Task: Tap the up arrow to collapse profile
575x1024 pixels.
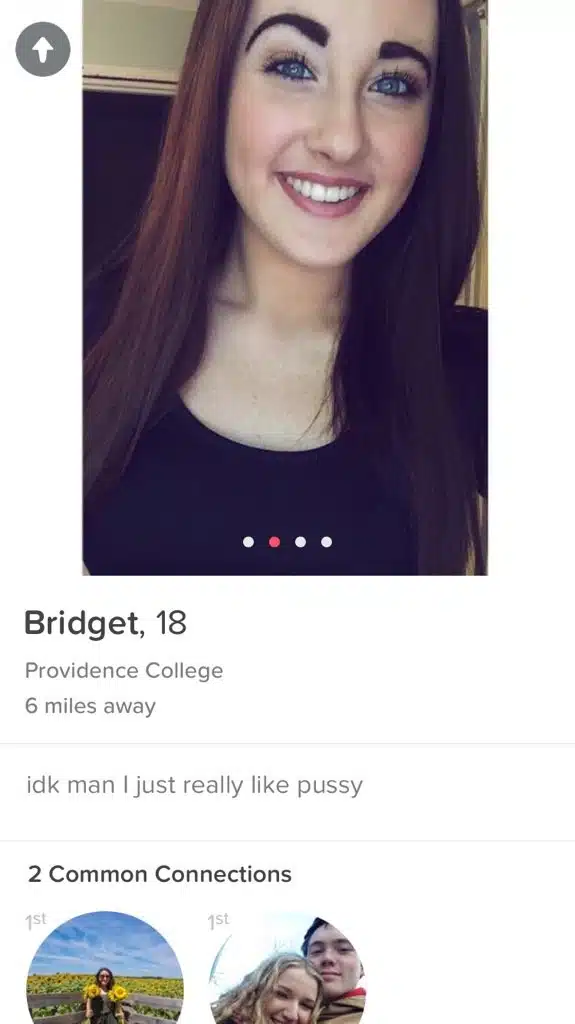Action: pyautogui.click(x=43, y=50)
